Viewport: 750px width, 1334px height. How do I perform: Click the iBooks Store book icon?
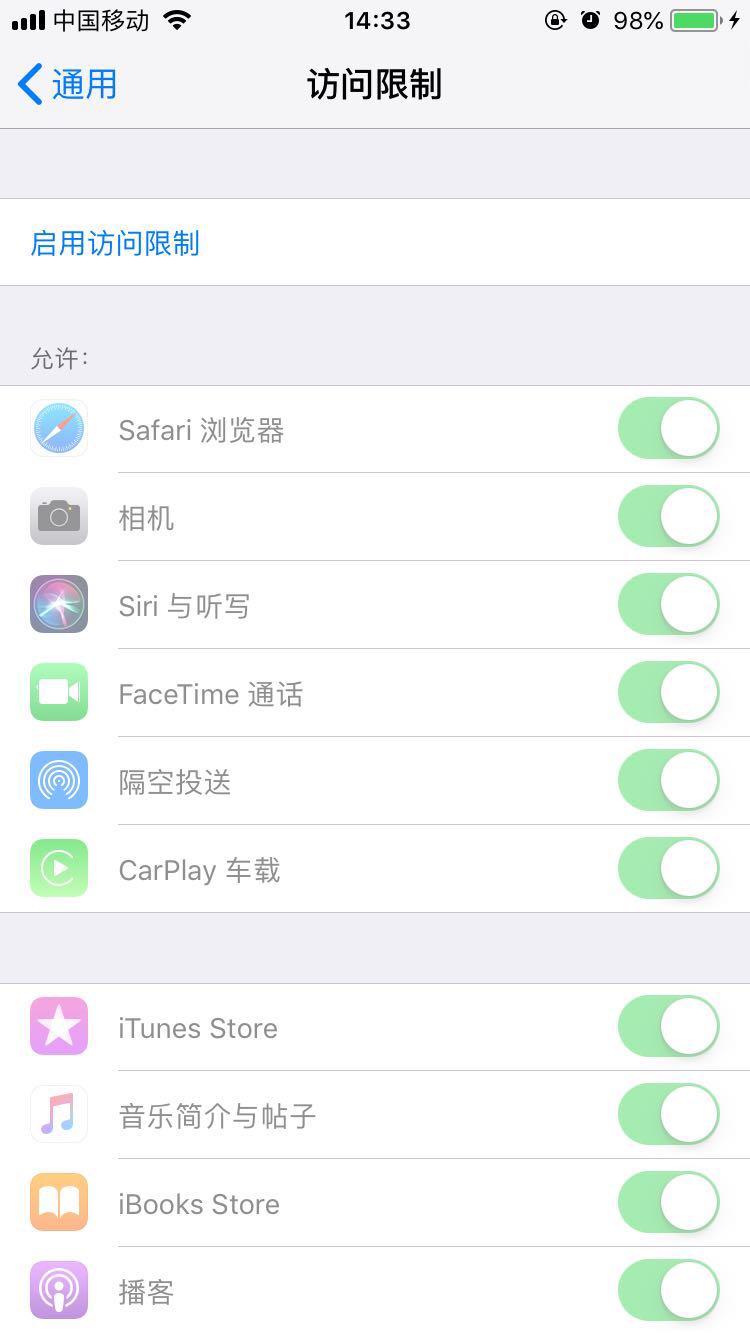pos(58,1202)
